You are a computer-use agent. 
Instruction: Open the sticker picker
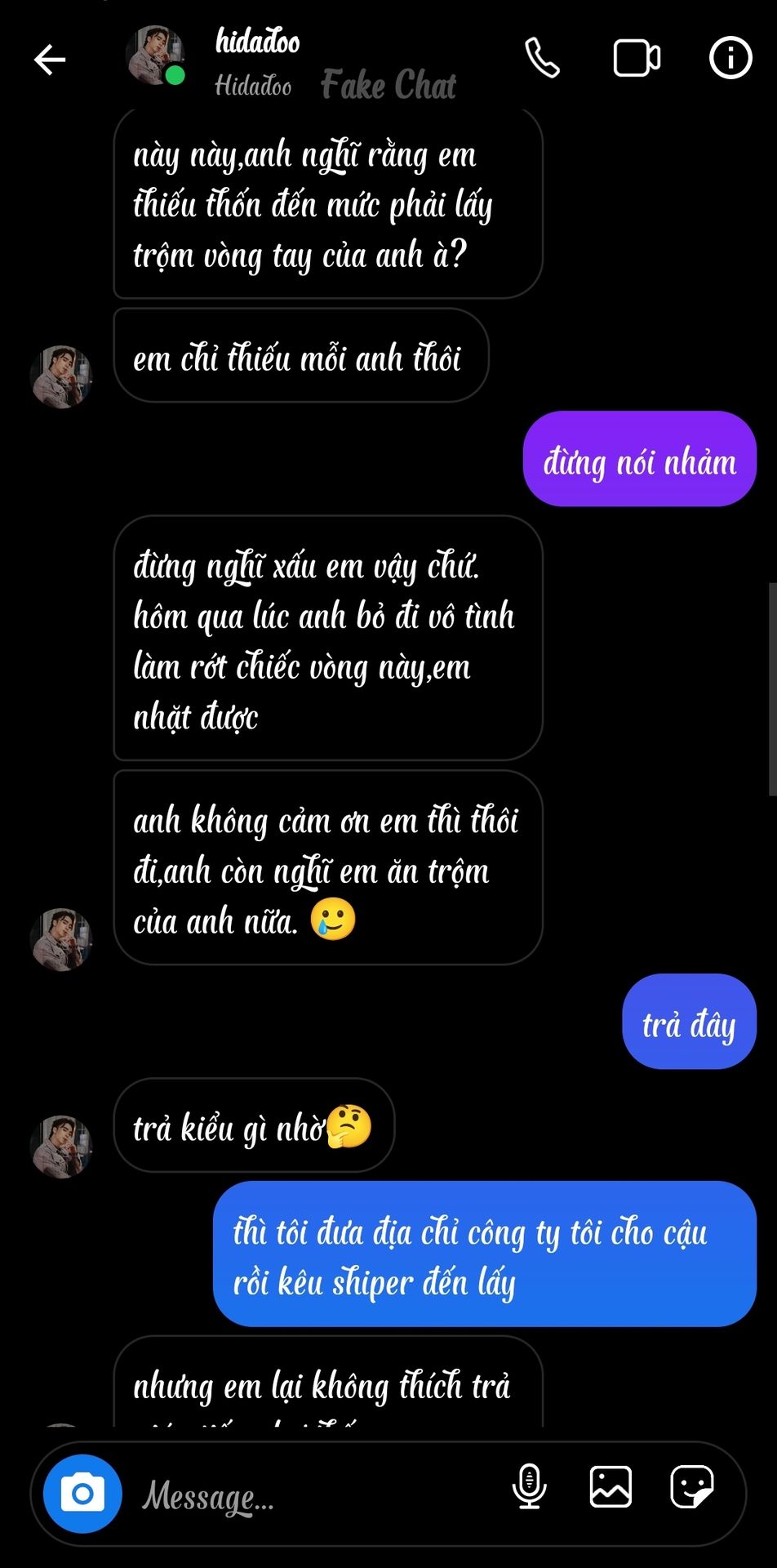pyautogui.click(x=691, y=1486)
